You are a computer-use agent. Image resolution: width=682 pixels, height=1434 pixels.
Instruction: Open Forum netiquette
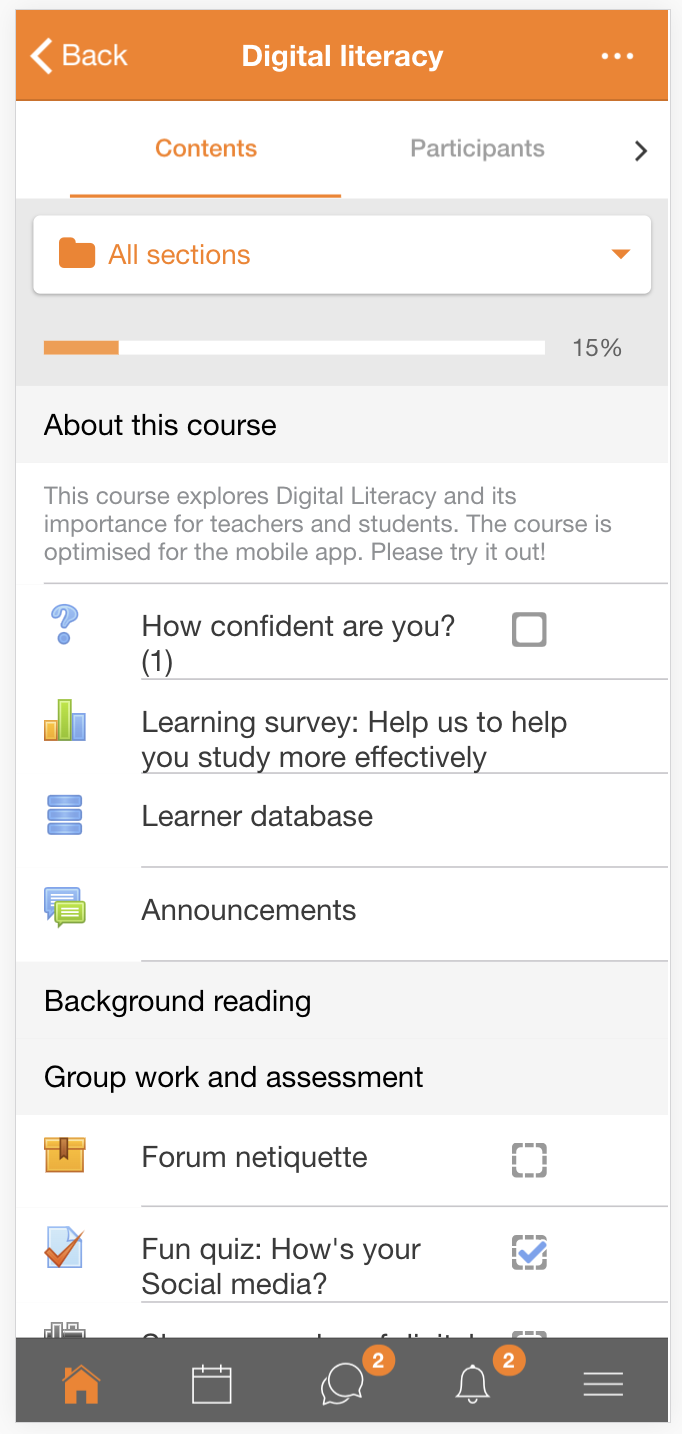point(255,1157)
